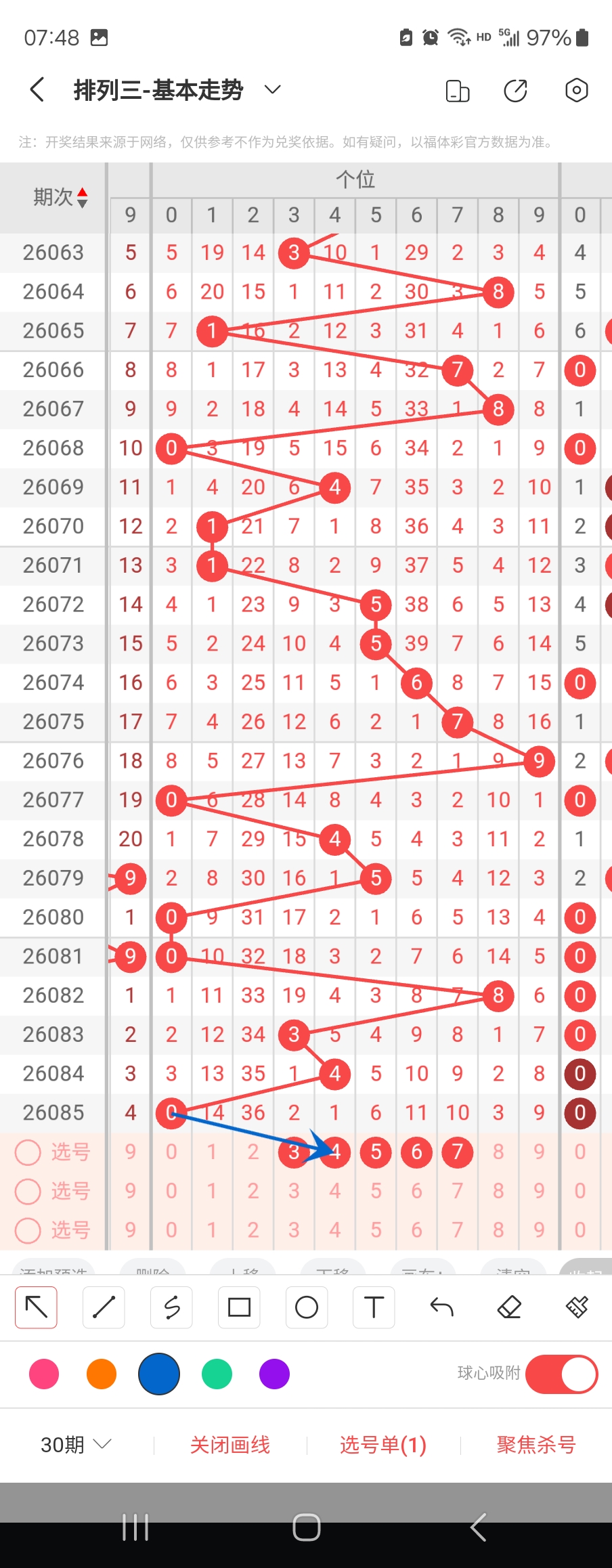Choose the green color swatch
612x1568 pixels.
coord(217,1374)
